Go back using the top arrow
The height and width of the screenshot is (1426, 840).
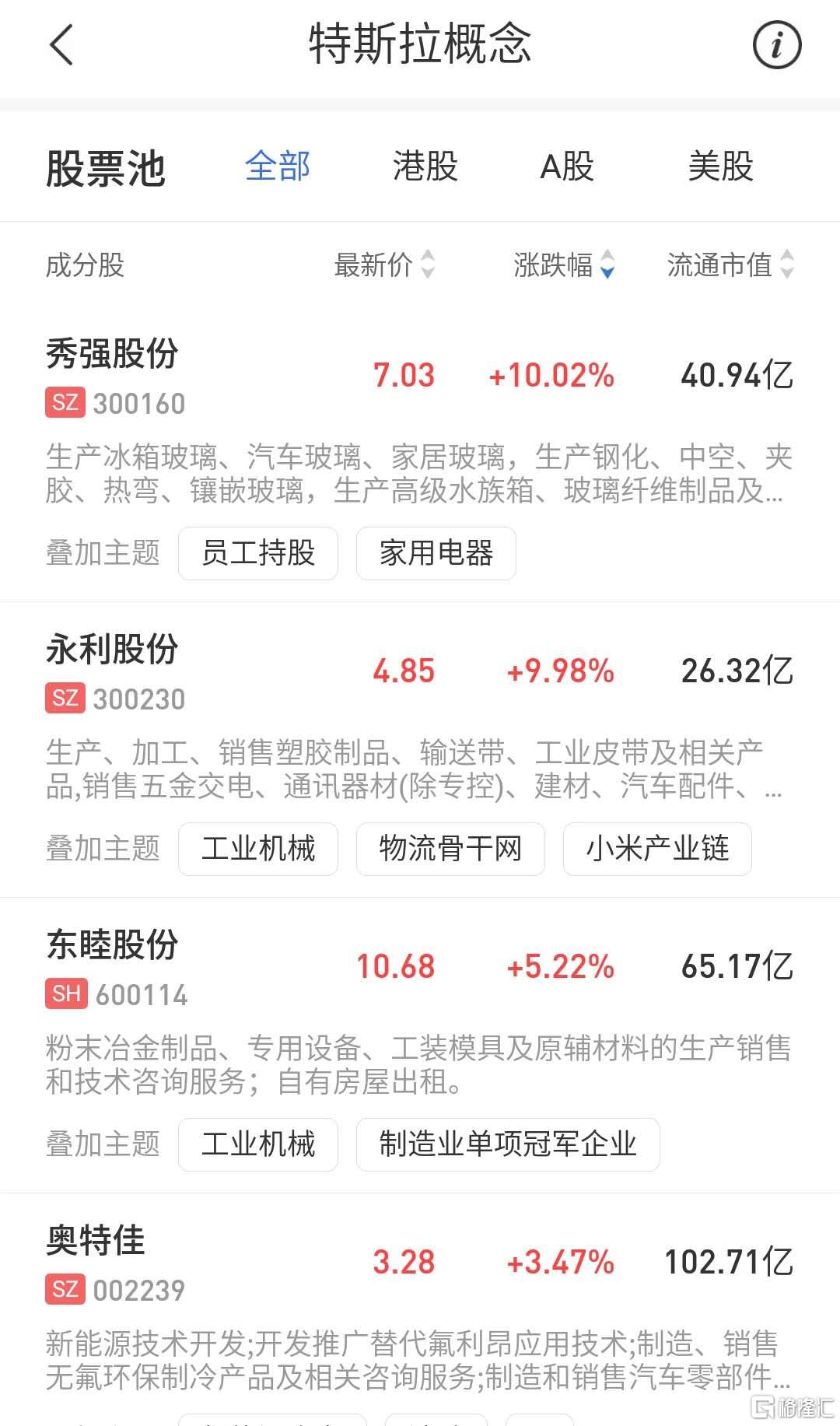(x=61, y=44)
